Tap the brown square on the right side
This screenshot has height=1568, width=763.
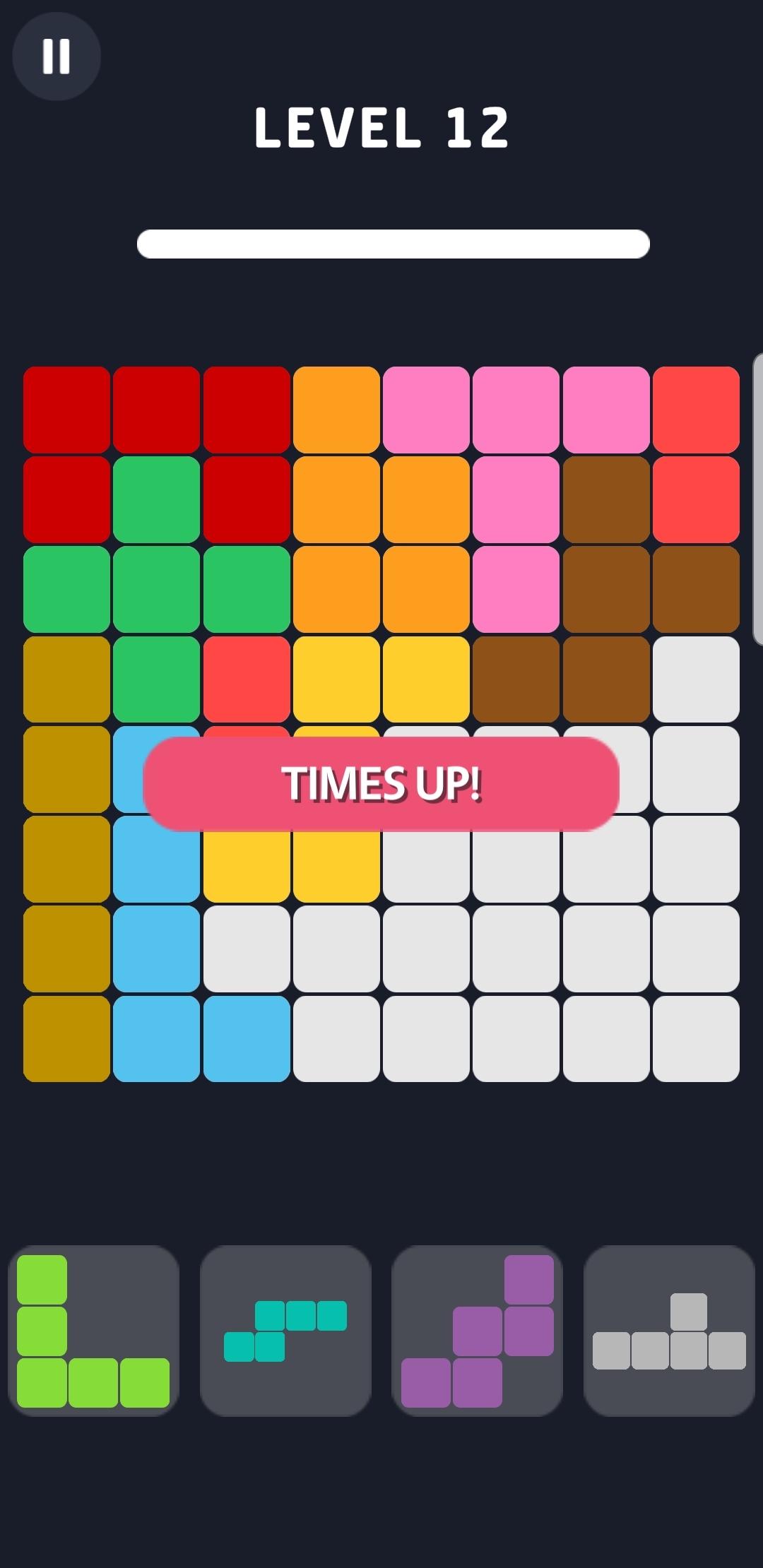click(x=695, y=588)
